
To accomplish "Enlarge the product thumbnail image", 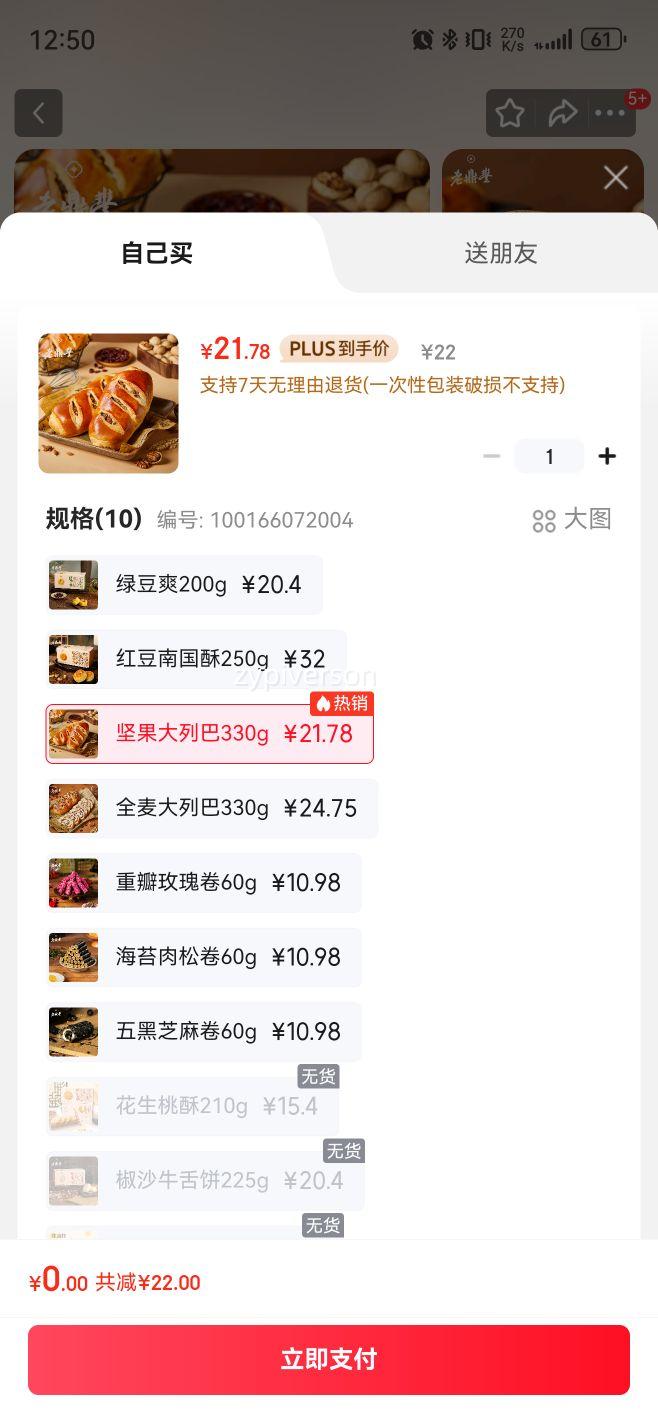I will click(x=108, y=403).
